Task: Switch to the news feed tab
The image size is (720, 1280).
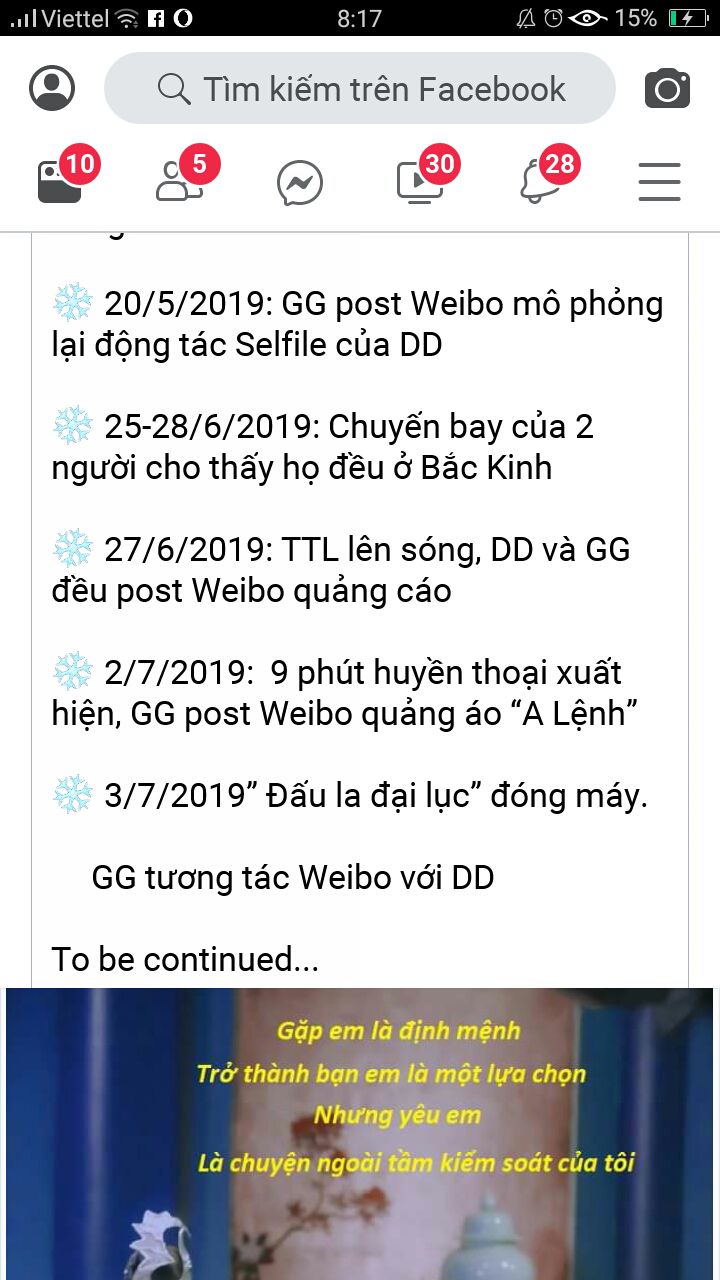Action: point(60,183)
